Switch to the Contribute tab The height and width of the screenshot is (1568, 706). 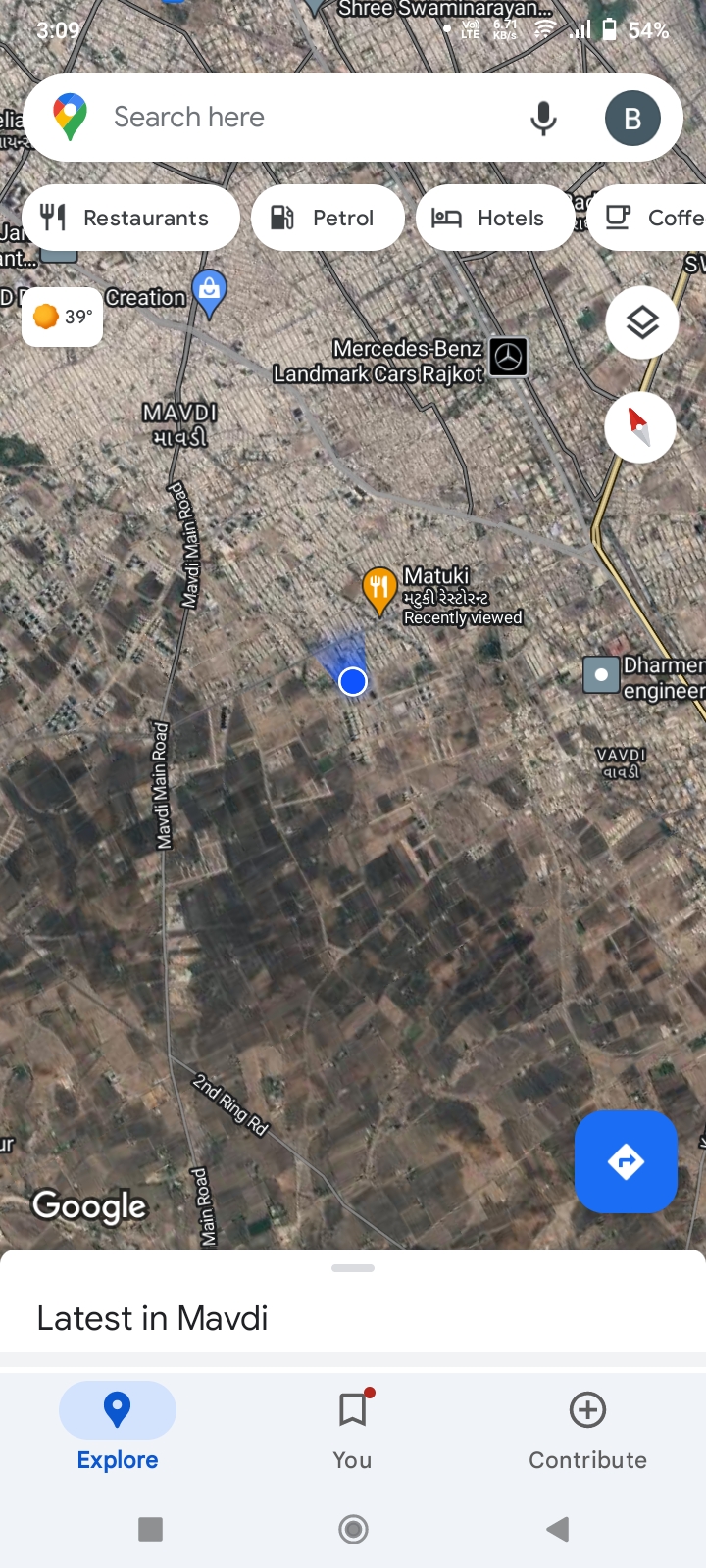587,1427
